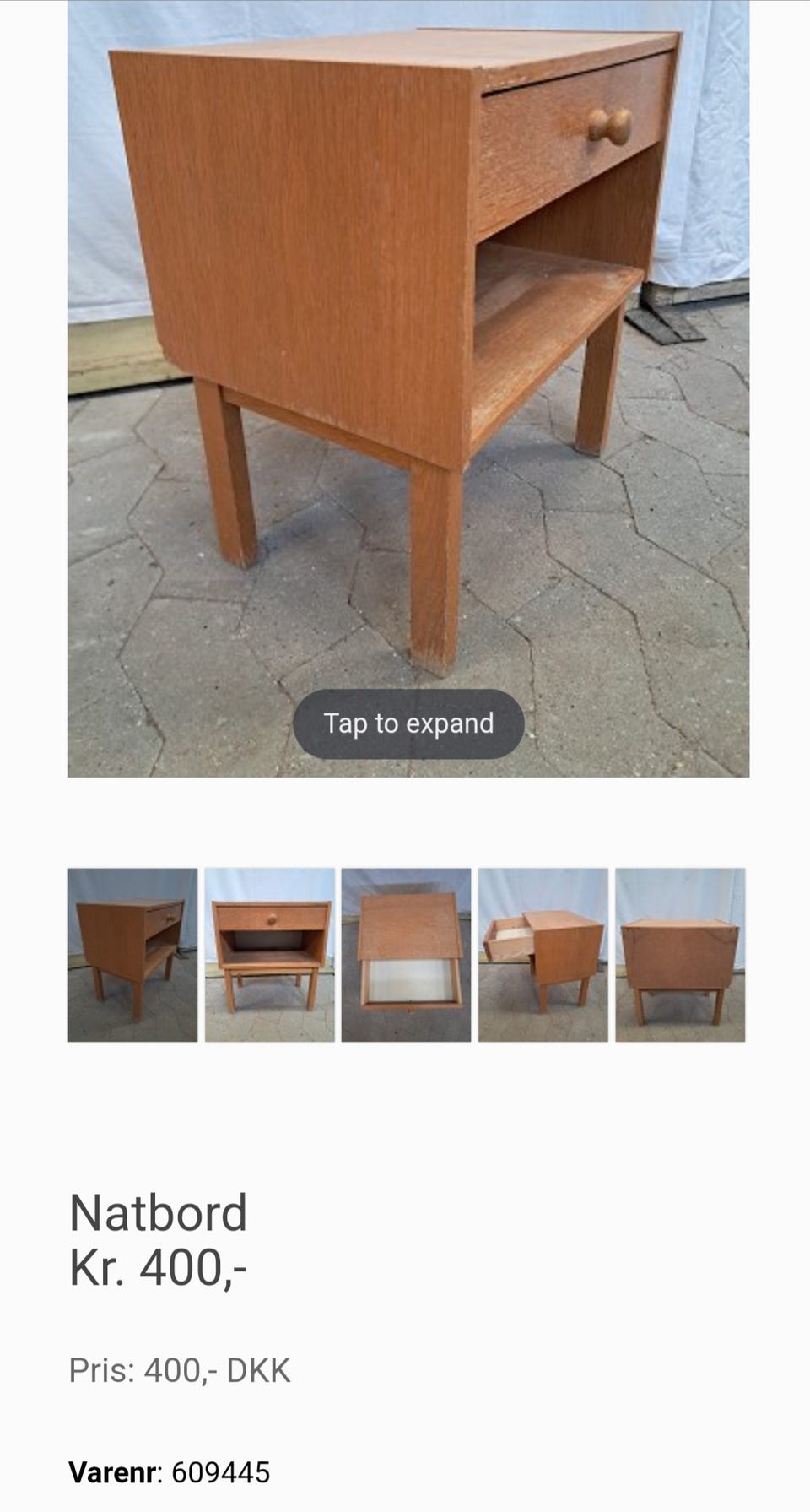This screenshot has width=810, height=1512.
Task: Select the fourth thumbnail with drawer pulled out
Action: point(542,952)
